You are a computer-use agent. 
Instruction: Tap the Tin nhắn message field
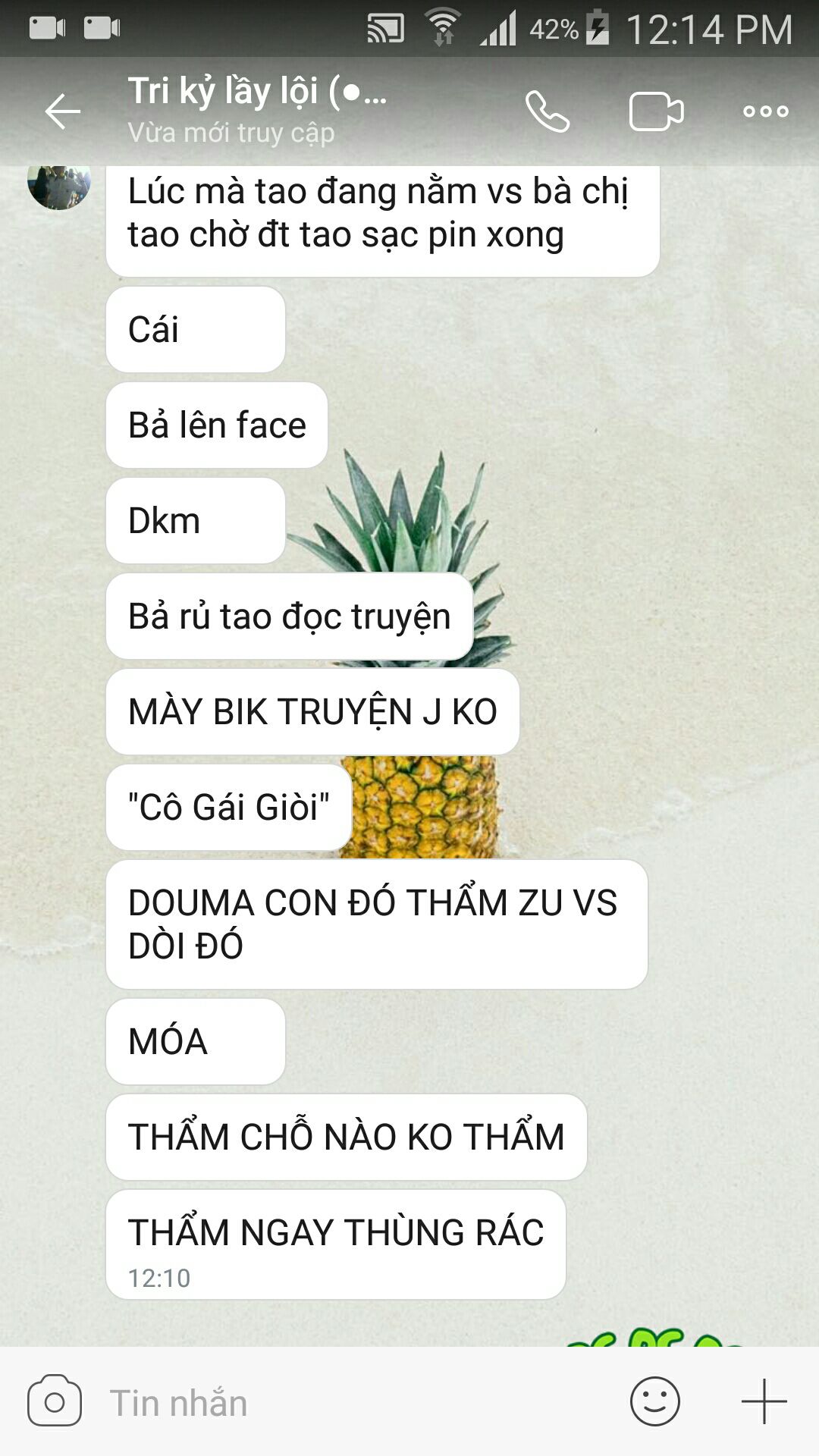356,1403
